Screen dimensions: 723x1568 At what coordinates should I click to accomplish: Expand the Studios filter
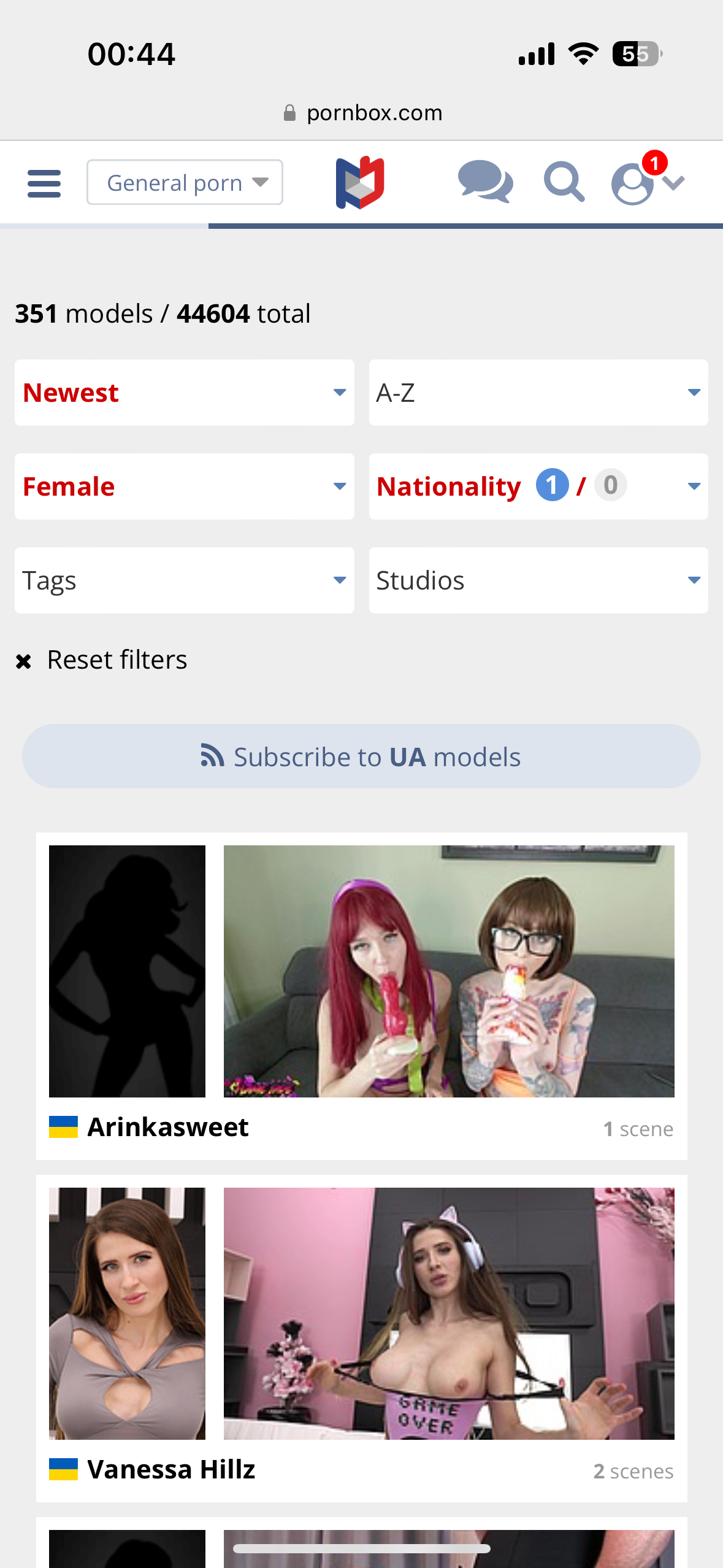pyautogui.click(x=538, y=580)
